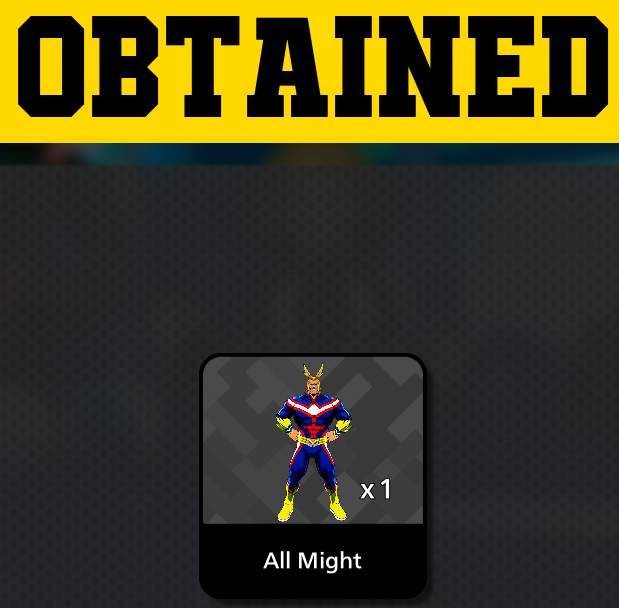Open the All Might item card
The height and width of the screenshot is (608, 619).
pos(313,476)
